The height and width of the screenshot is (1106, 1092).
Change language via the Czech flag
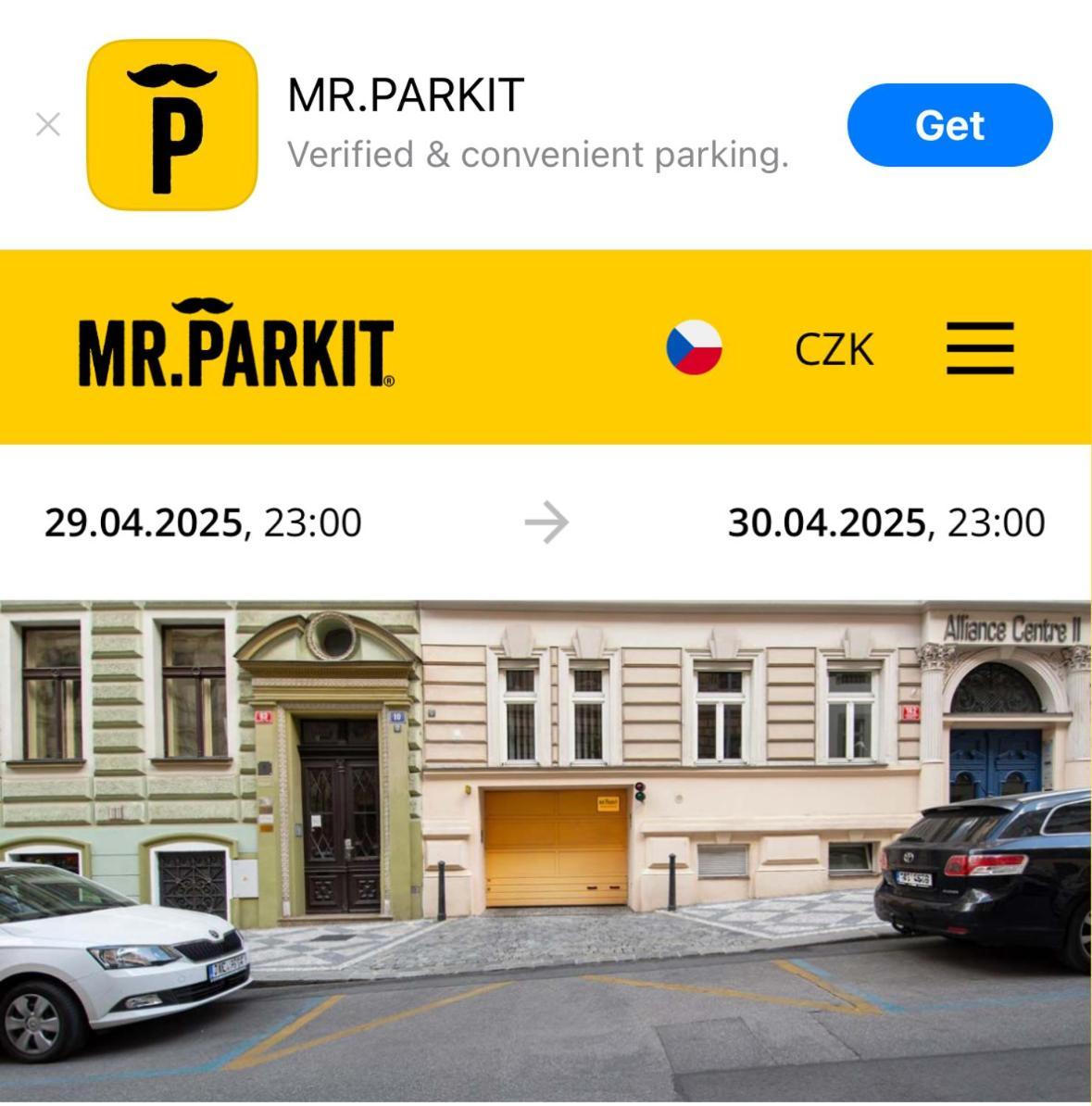click(694, 347)
